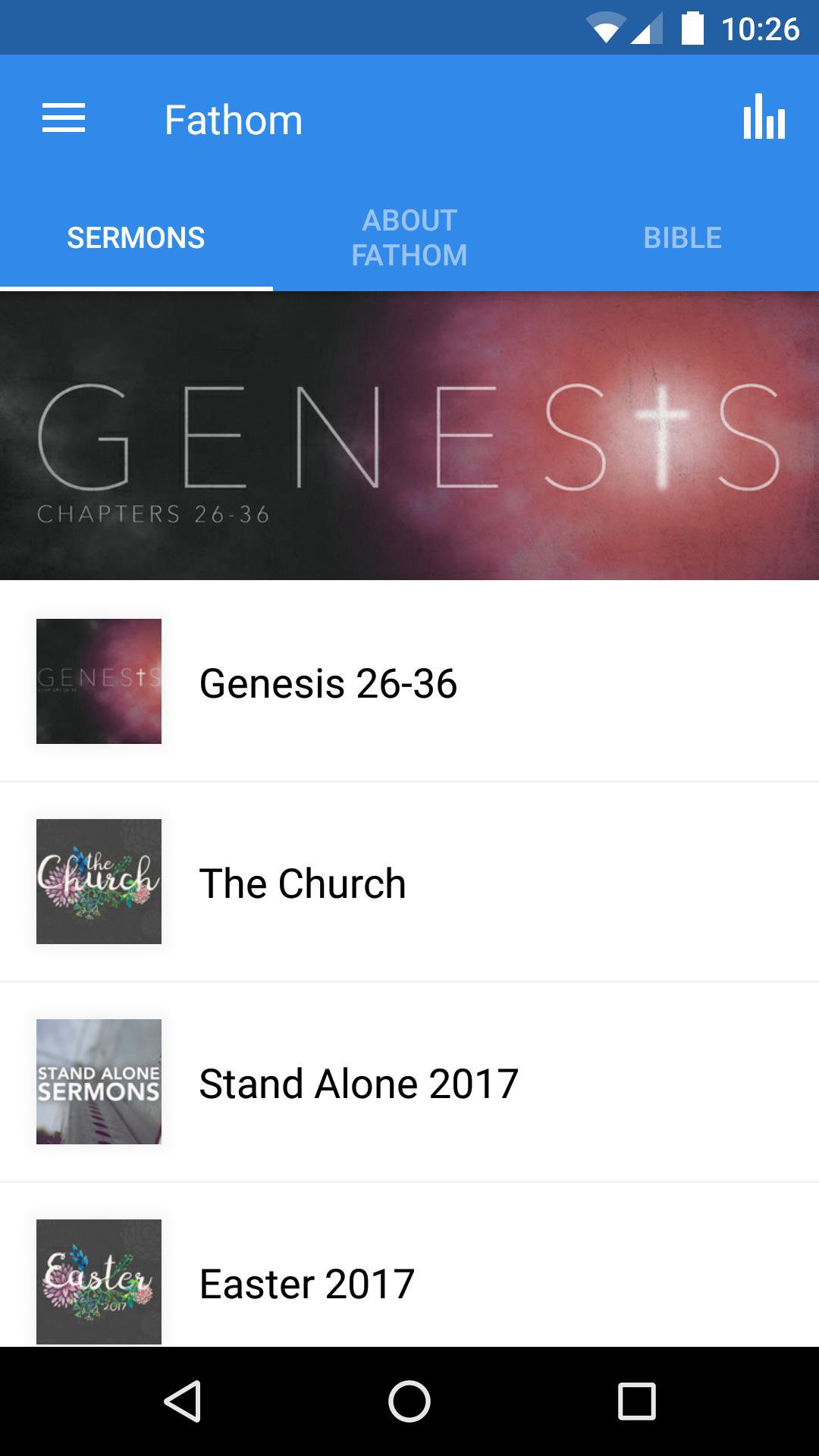Viewport: 819px width, 1456px height.
Task: Tap the Genesis banner image
Action: click(409, 435)
